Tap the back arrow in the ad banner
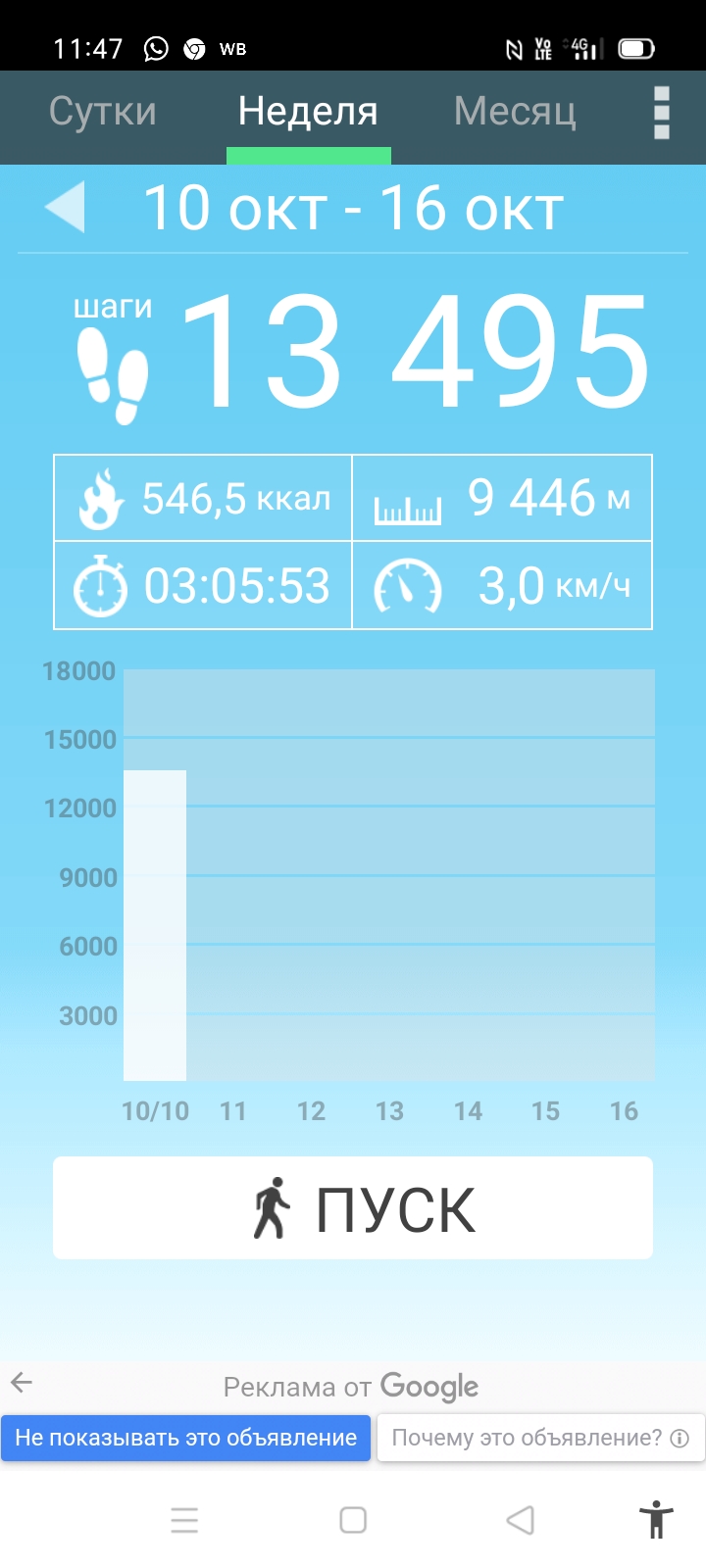This screenshot has width=706, height=1568. (22, 1383)
